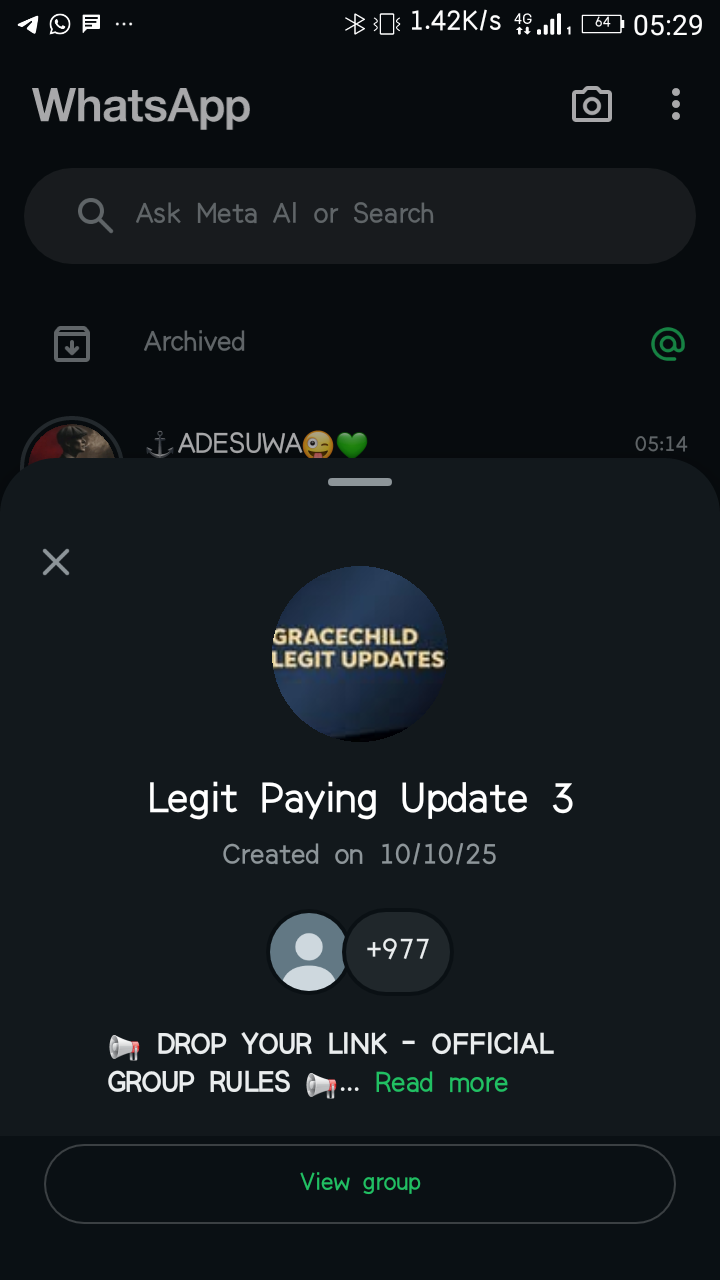Close the group preview sheet
The height and width of the screenshot is (1280, 720).
(x=56, y=562)
